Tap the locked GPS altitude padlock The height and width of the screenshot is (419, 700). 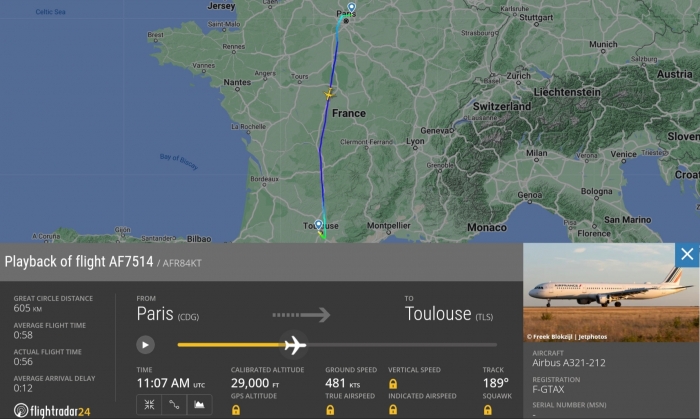pyautogui.click(x=236, y=409)
